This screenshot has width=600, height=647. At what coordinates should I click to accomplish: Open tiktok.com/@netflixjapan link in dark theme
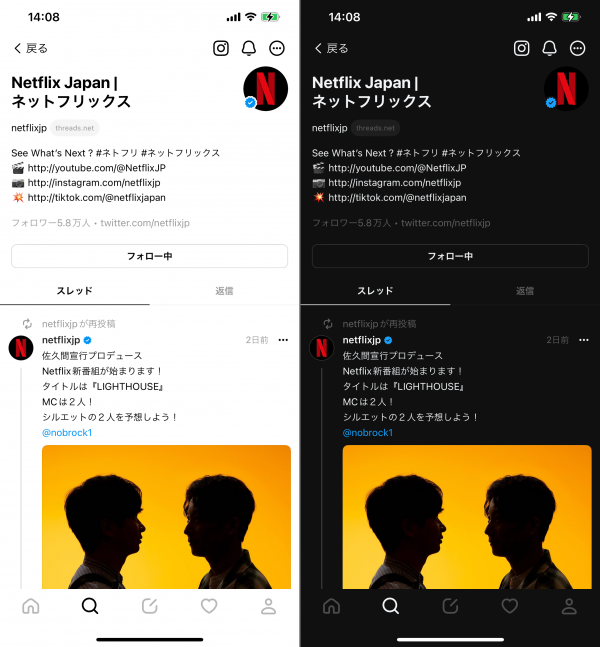click(x=397, y=198)
